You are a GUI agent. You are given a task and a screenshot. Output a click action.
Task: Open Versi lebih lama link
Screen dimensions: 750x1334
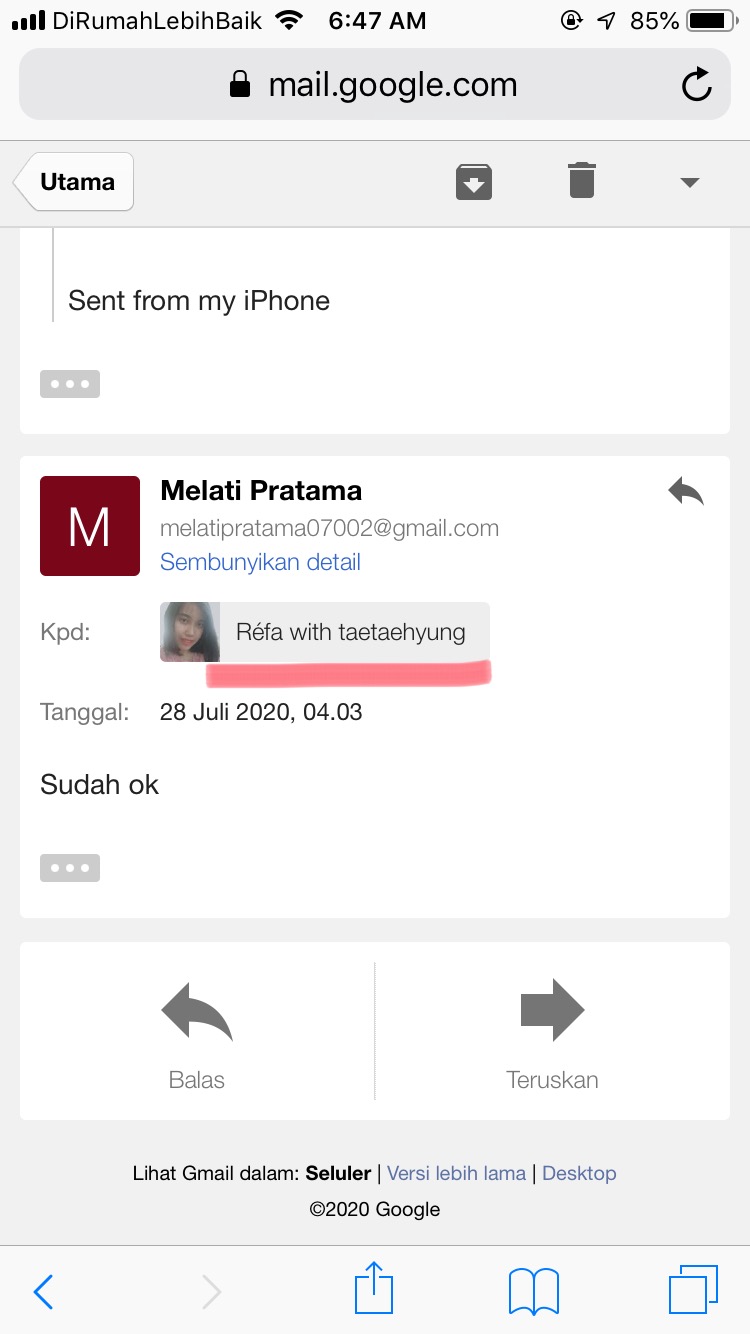pos(456,1173)
